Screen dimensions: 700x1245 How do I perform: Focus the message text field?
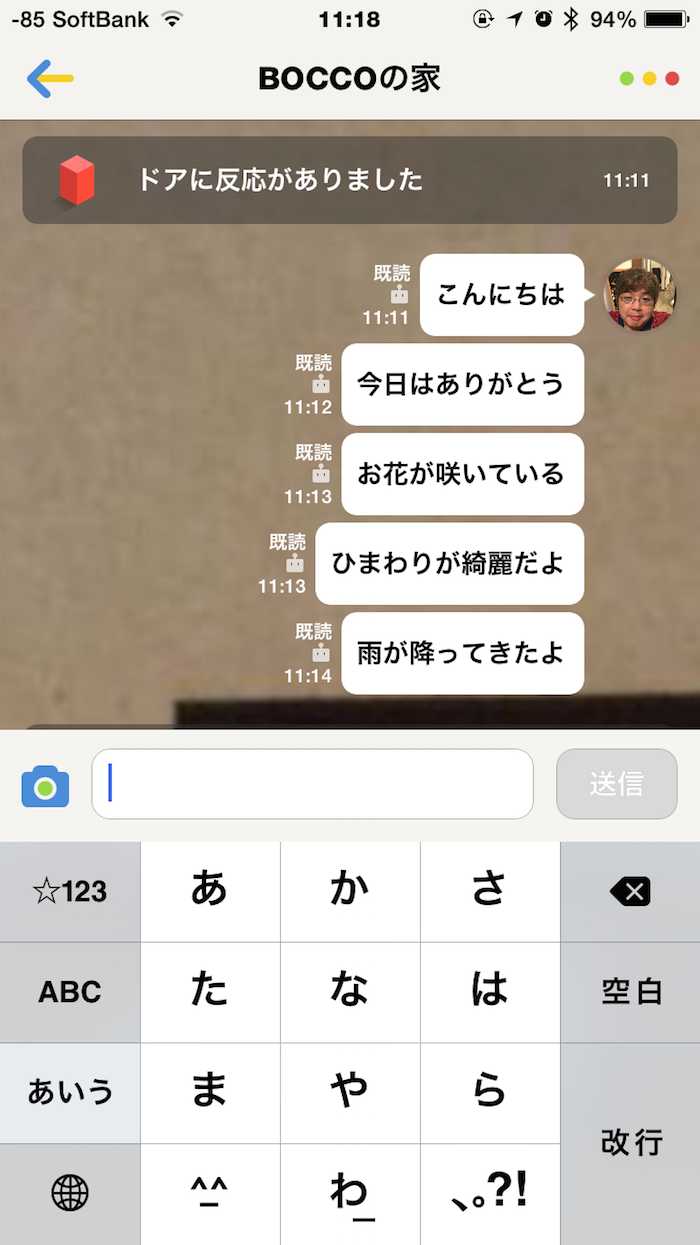(x=312, y=784)
